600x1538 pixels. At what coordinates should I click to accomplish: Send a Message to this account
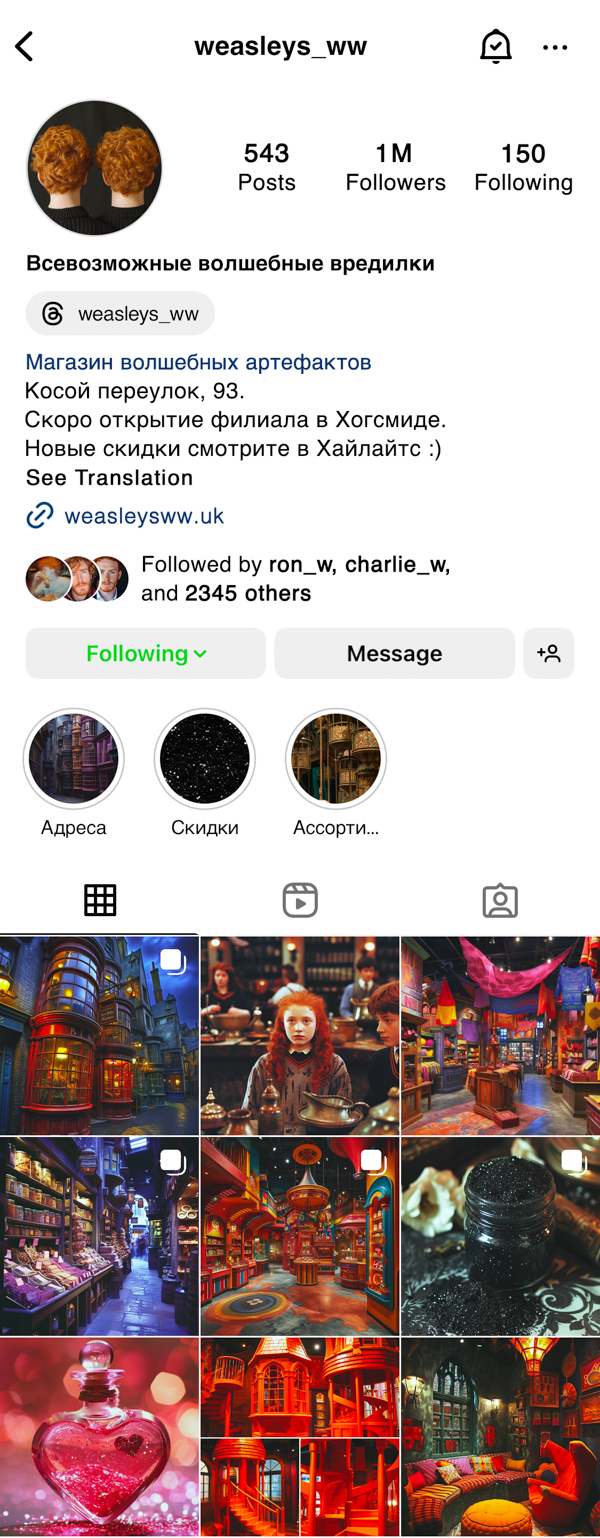(394, 653)
